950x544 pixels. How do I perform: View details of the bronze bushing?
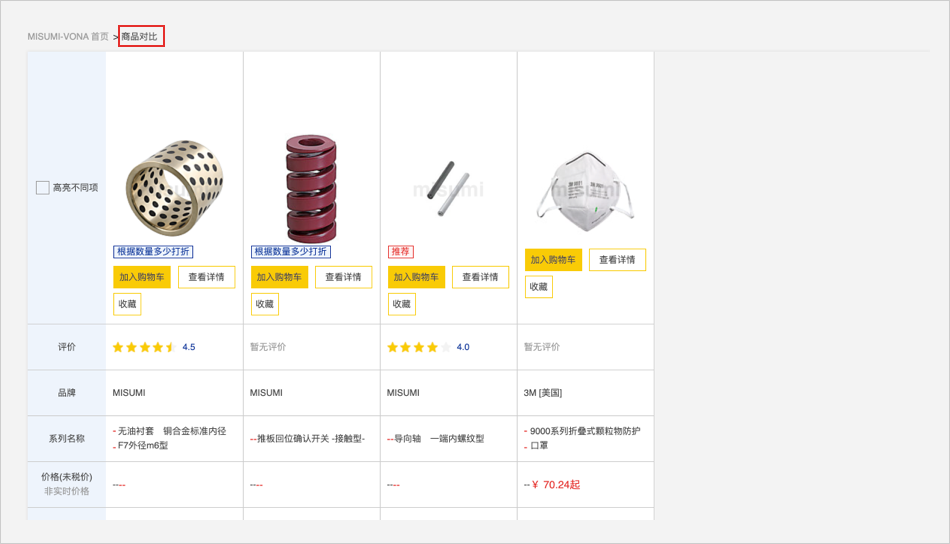click(x=206, y=277)
